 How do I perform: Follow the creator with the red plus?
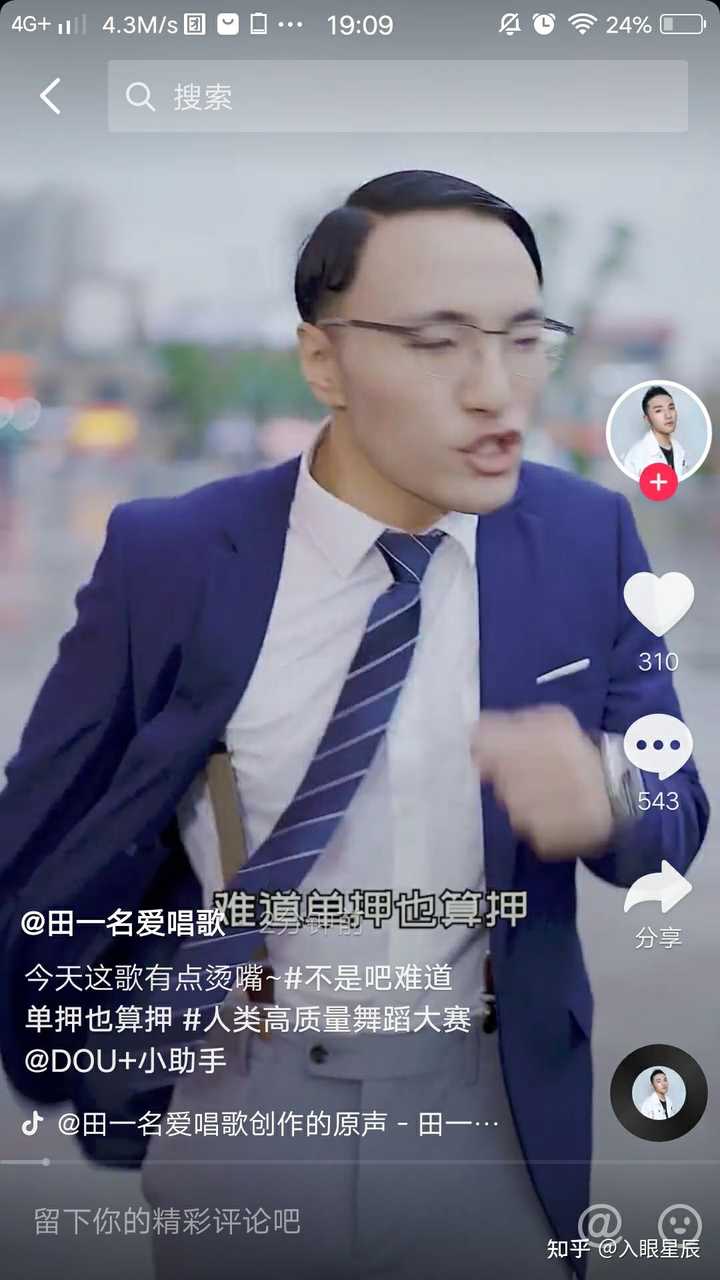tap(658, 483)
